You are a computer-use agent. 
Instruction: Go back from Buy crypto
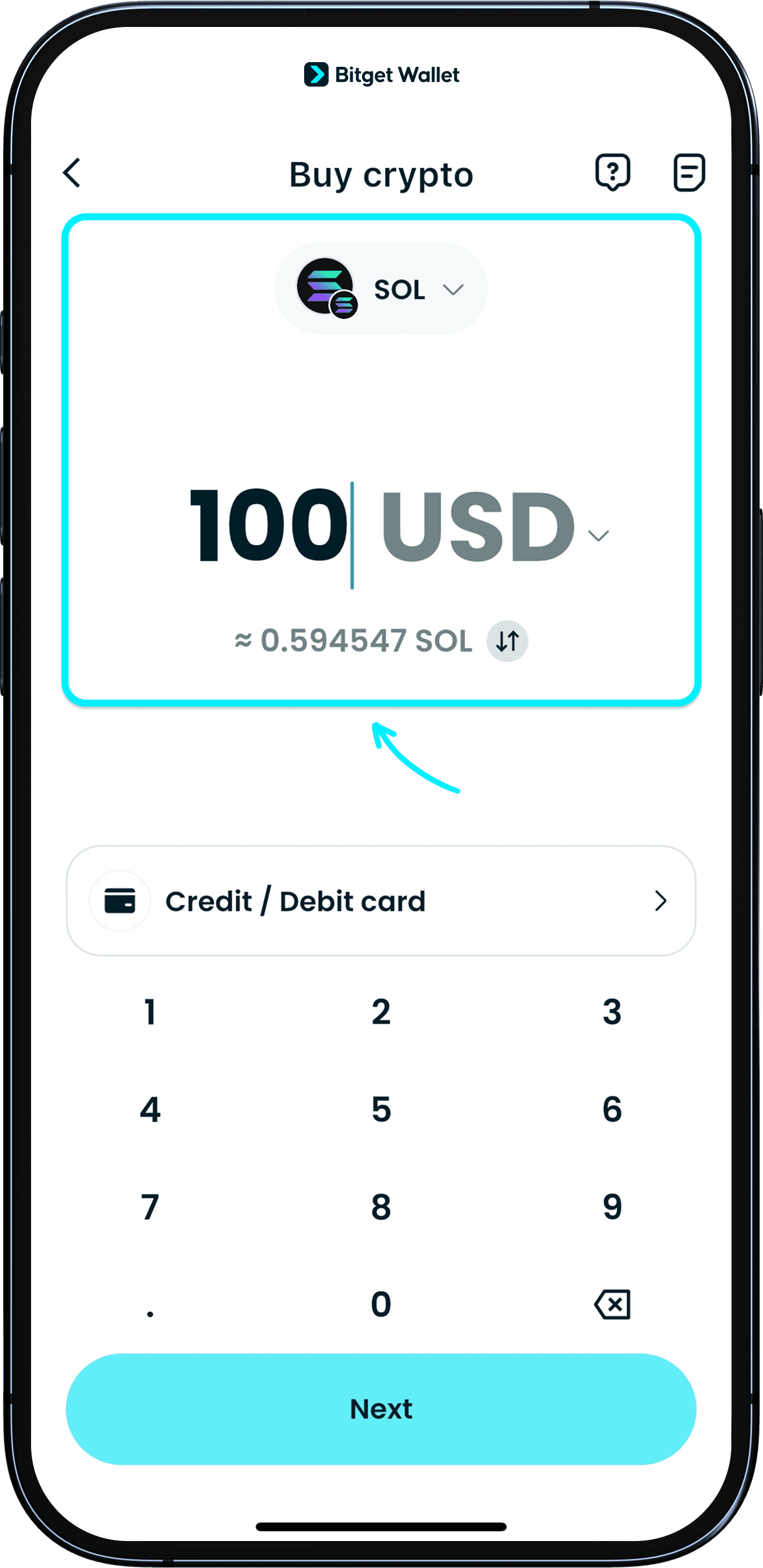click(72, 173)
